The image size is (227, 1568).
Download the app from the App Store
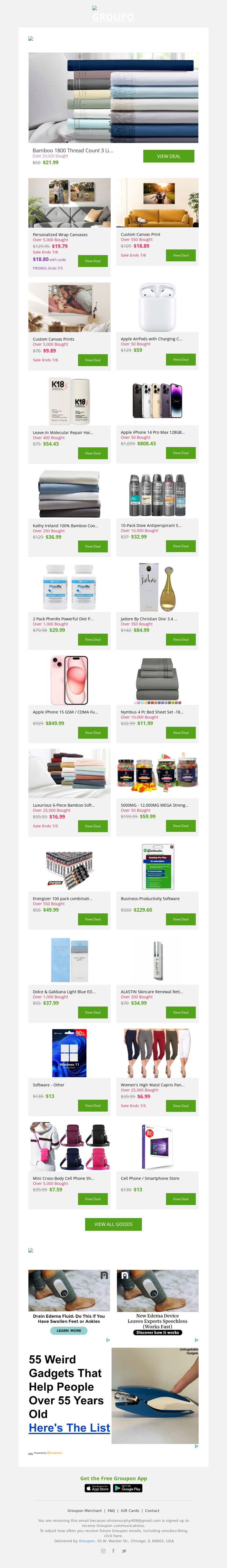point(97,1488)
